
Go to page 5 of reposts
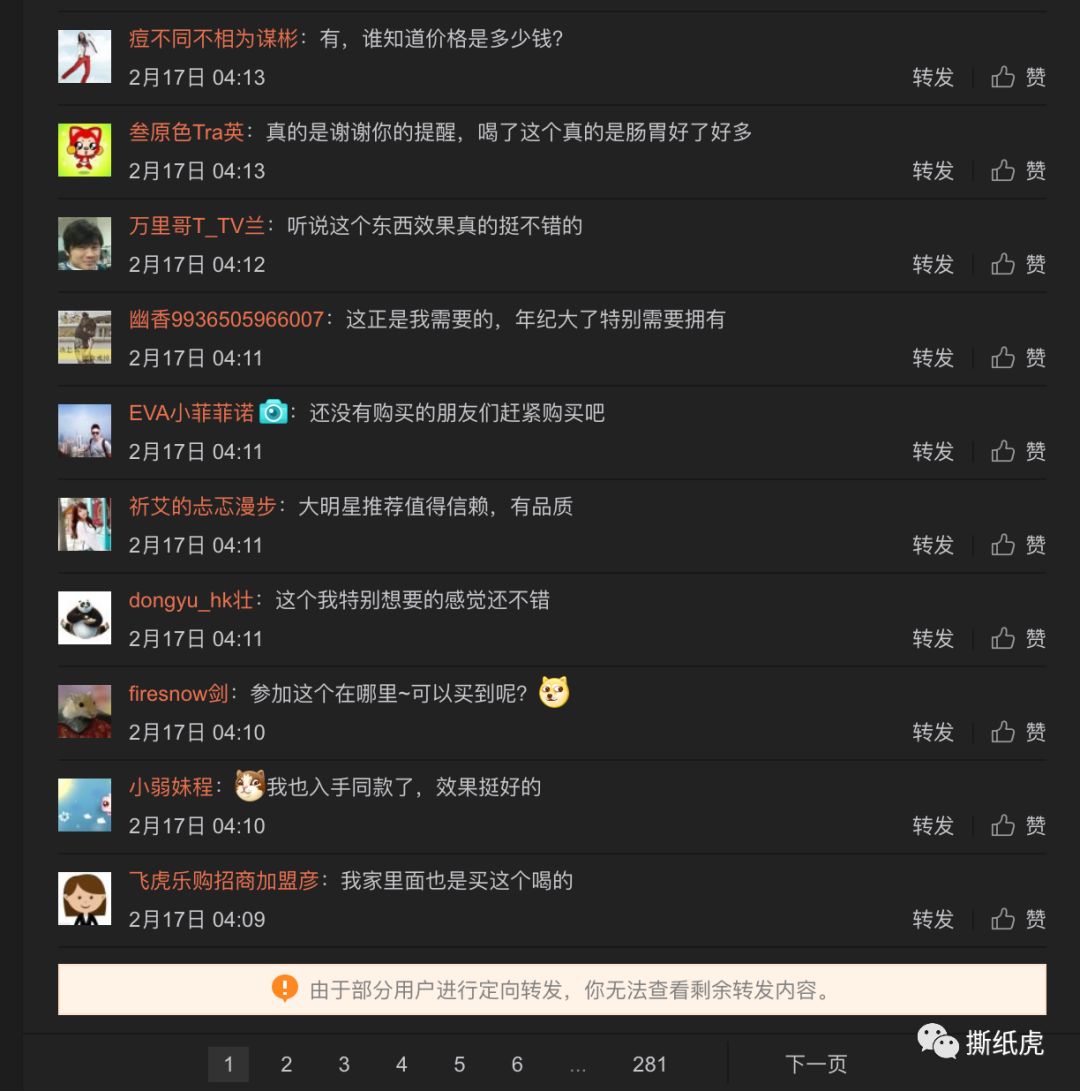tap(459, 1064)
